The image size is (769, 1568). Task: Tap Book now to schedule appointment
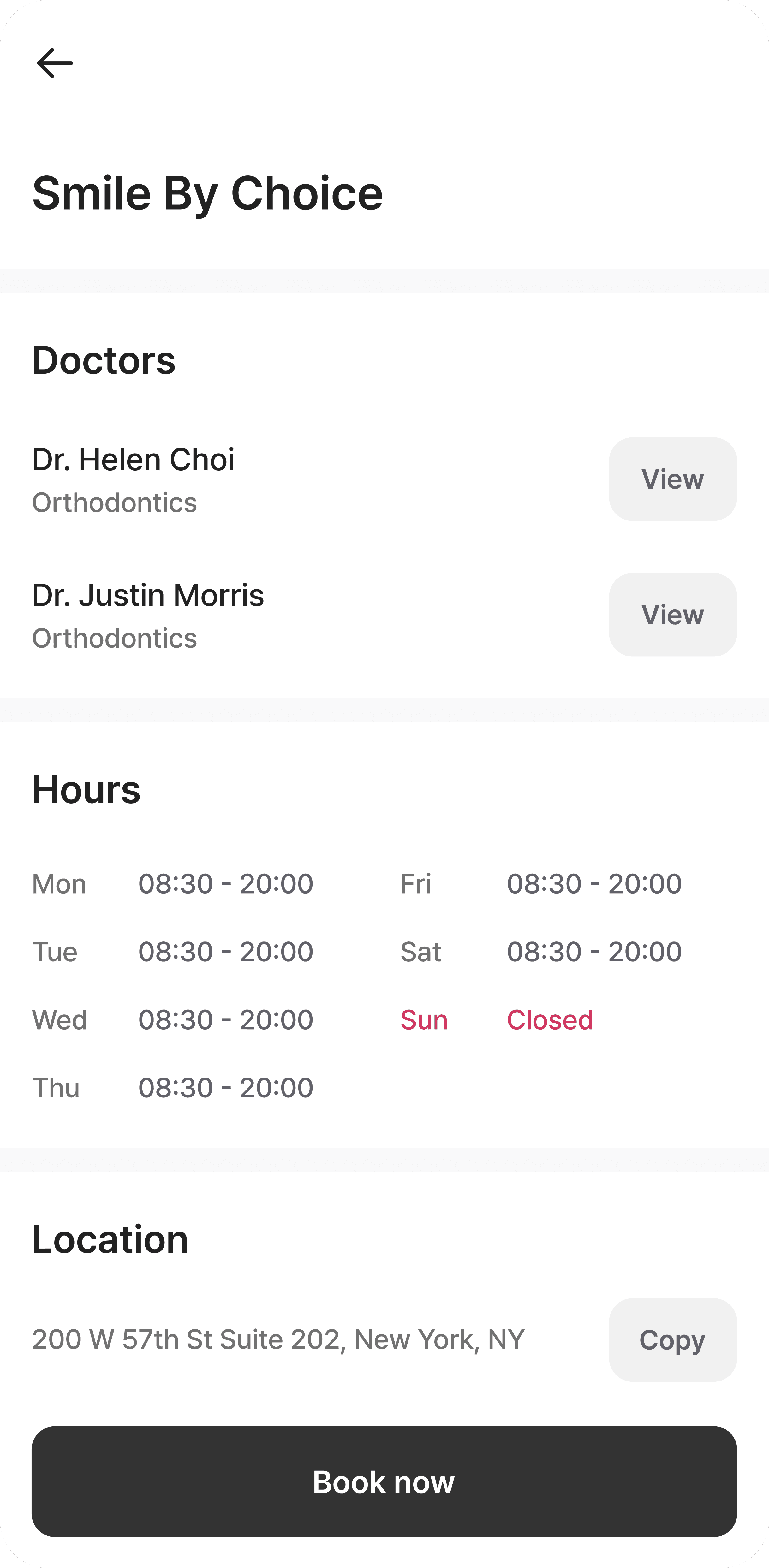[x=384, y=1482]
